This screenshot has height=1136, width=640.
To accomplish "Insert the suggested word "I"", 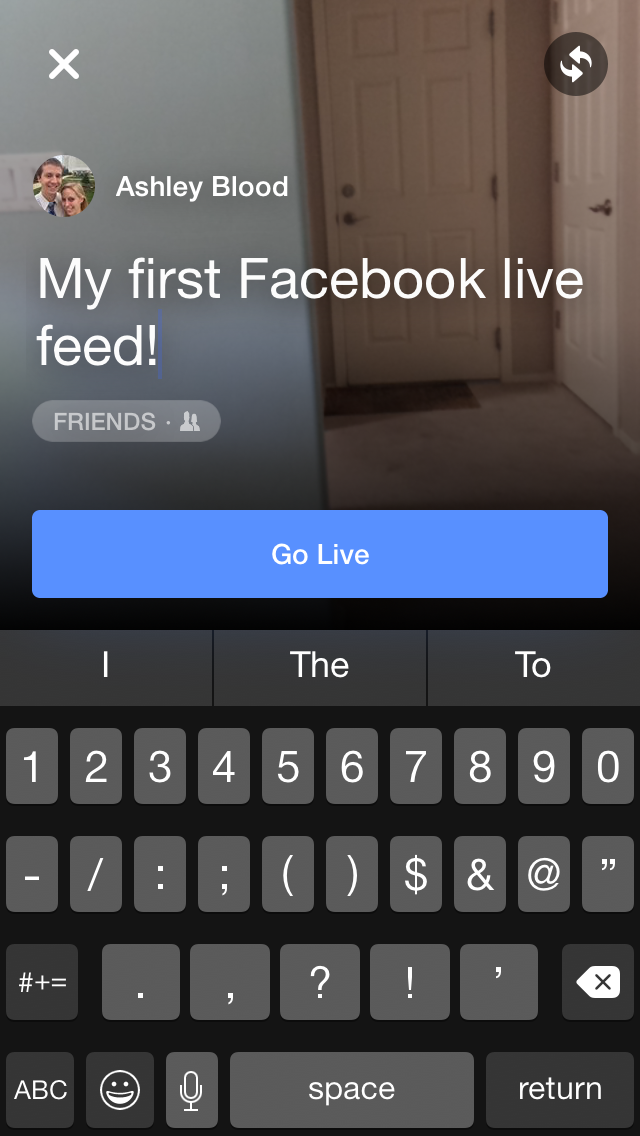I will pos(106,667).
